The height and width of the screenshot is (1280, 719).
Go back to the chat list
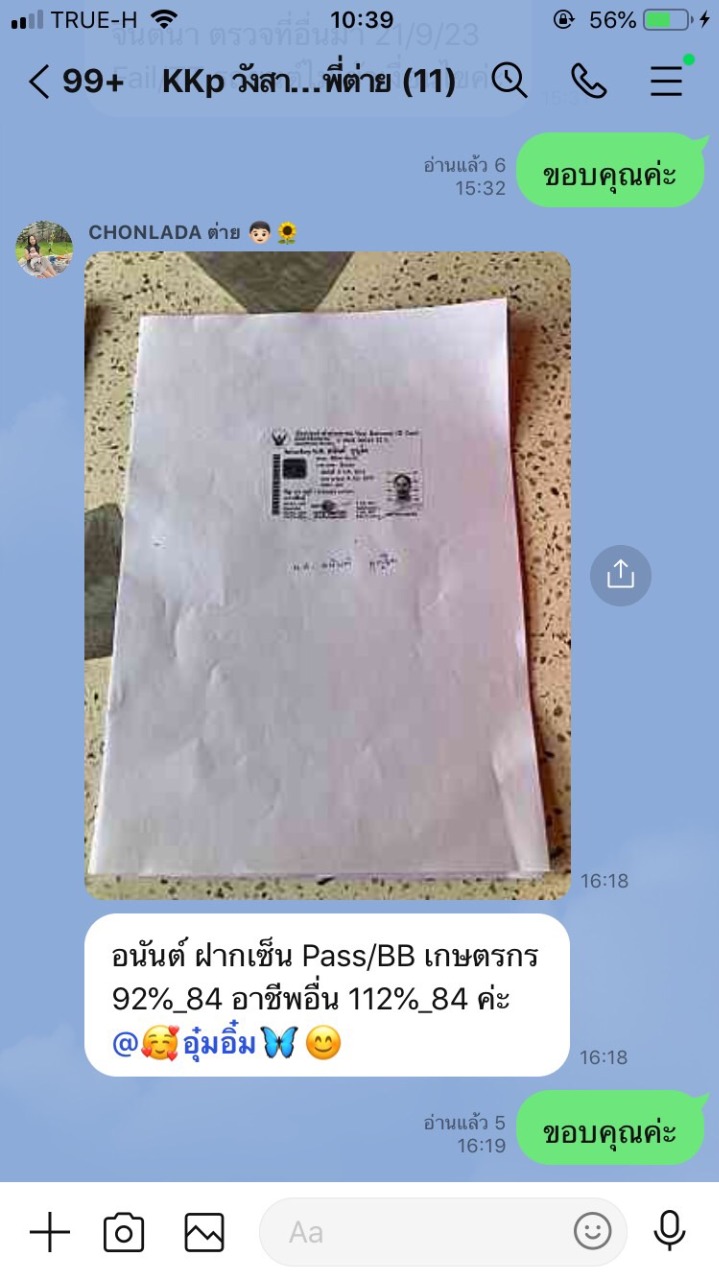[40, 81]
